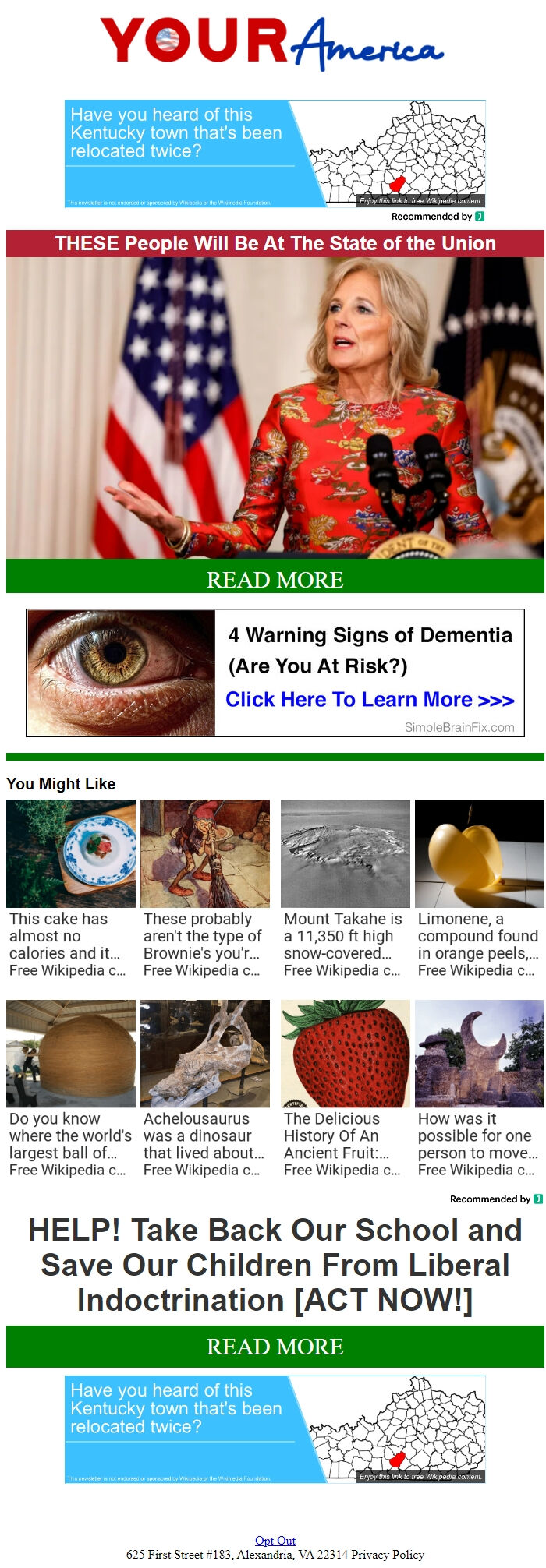Screen dimensions: 546x1568
Task: Open the 4 Warning Signs of Dementia ad
Action: [x=275, y=673]
